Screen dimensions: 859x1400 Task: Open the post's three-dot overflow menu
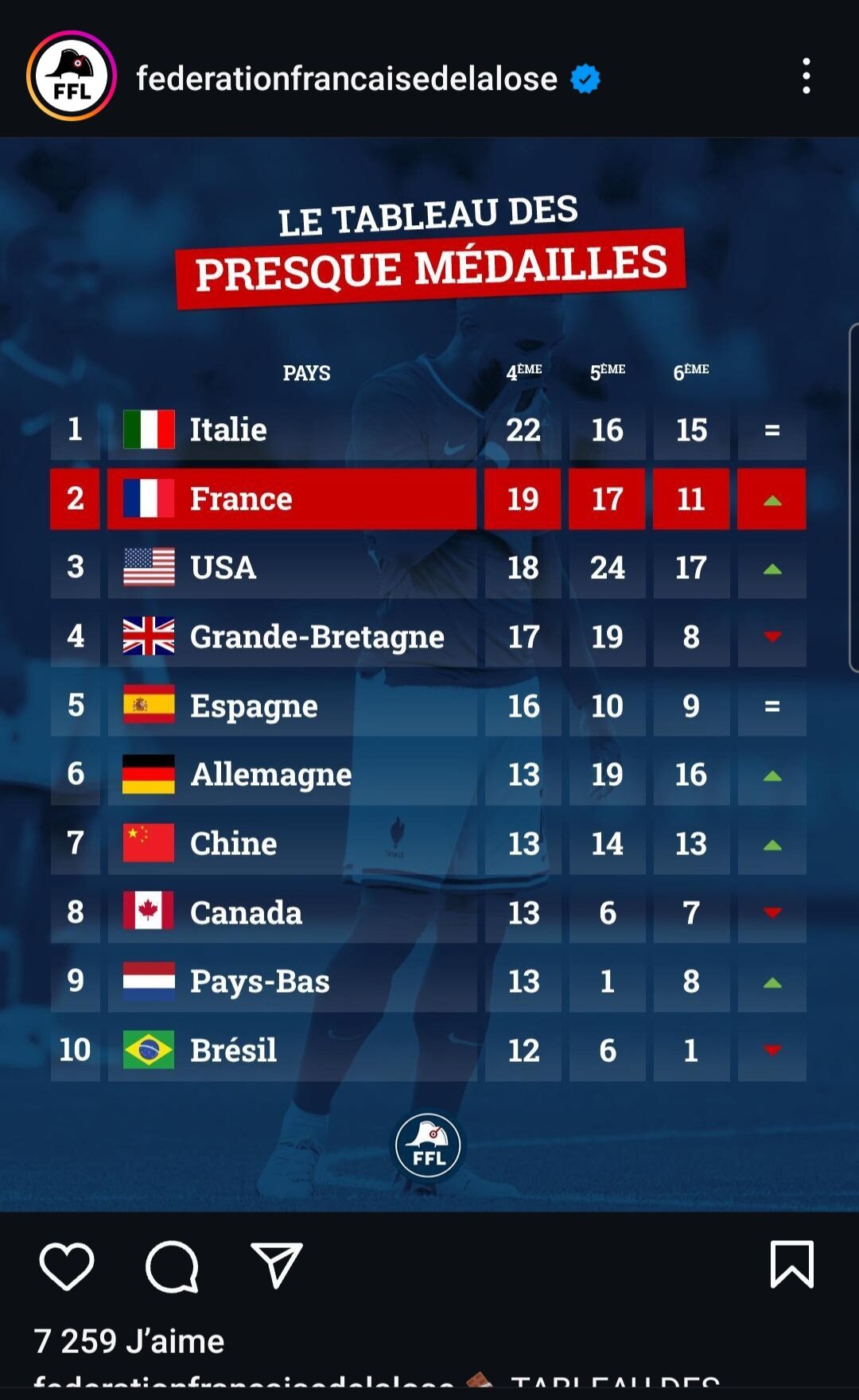pyautogui.click(x=807, y=76)
